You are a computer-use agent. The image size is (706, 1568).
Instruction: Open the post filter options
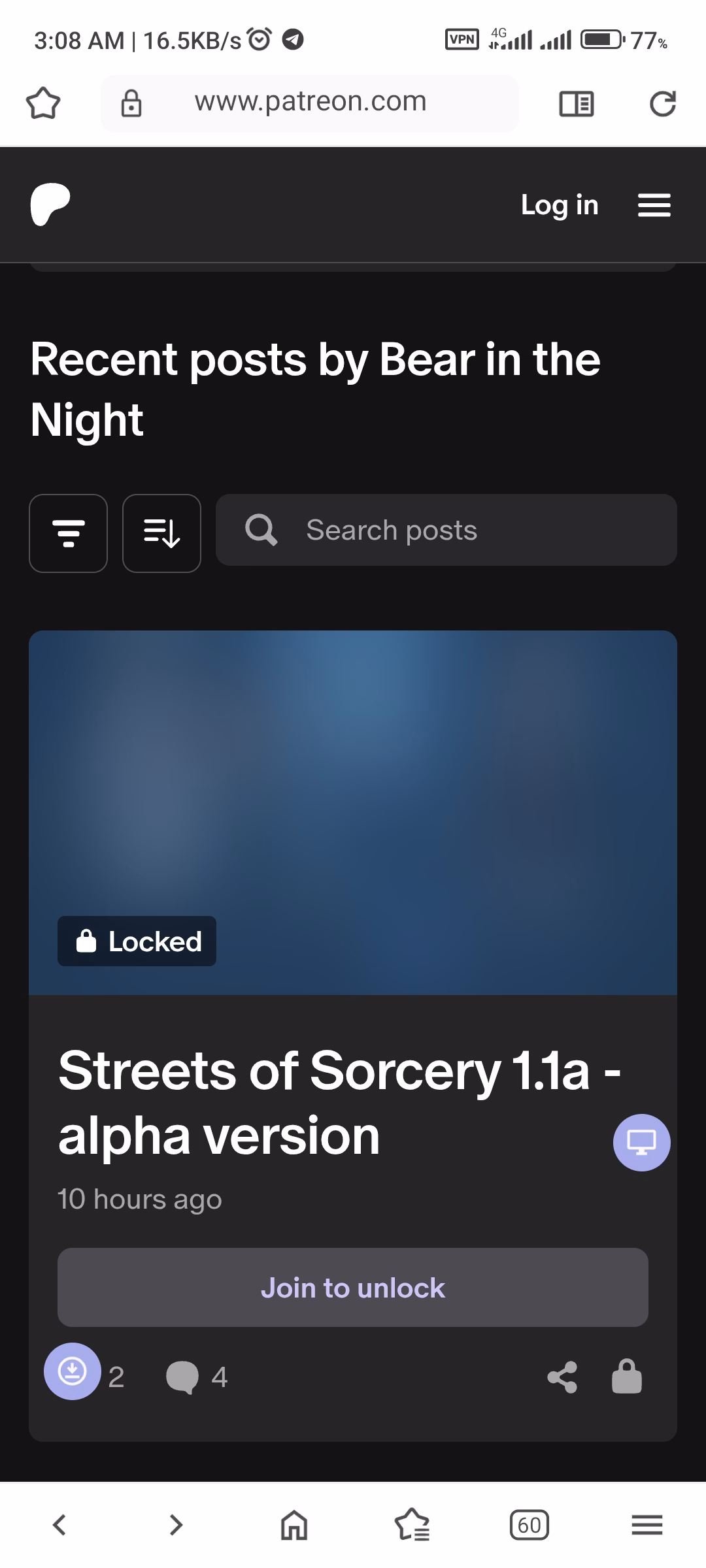(x=69, y=533)
